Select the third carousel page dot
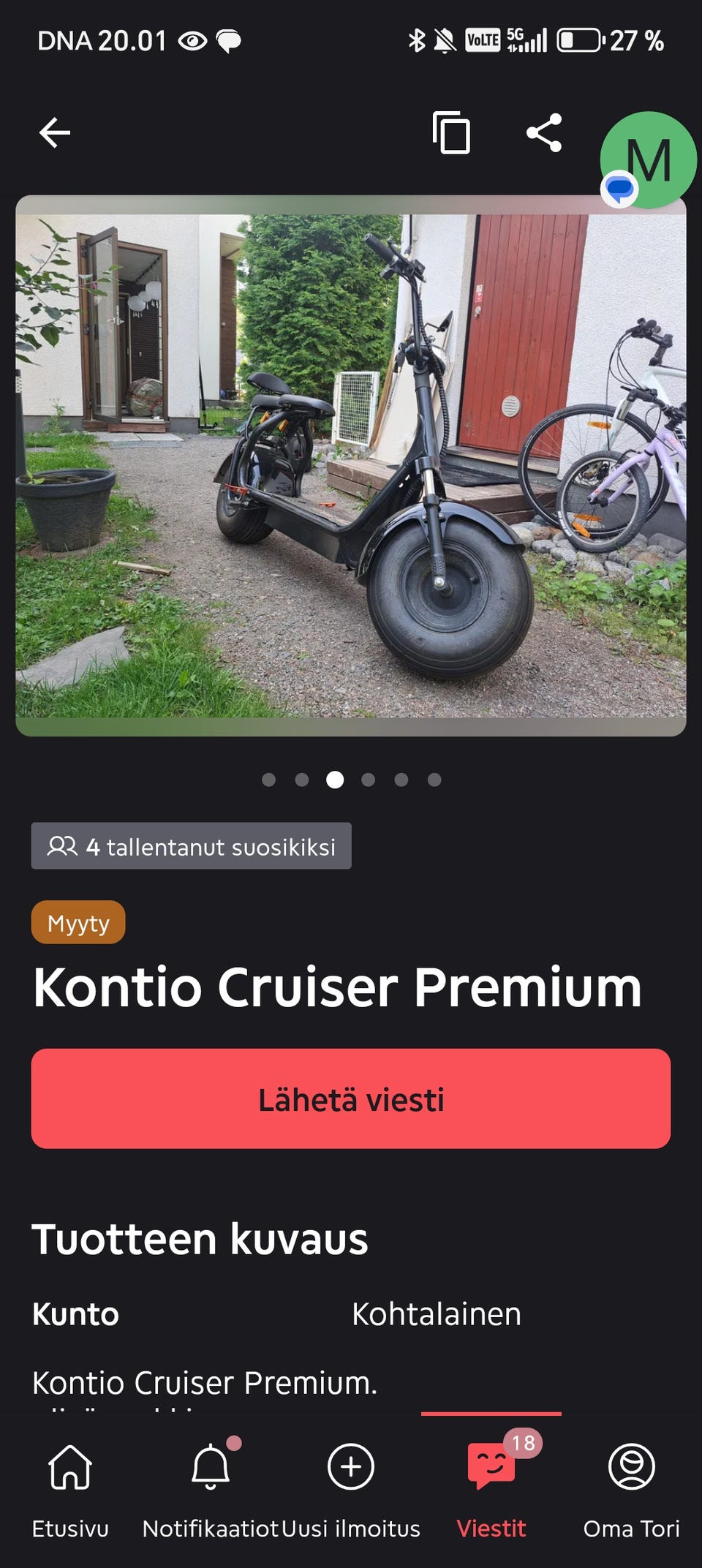This screenshot has height=1568, width=702. [336, 780]
